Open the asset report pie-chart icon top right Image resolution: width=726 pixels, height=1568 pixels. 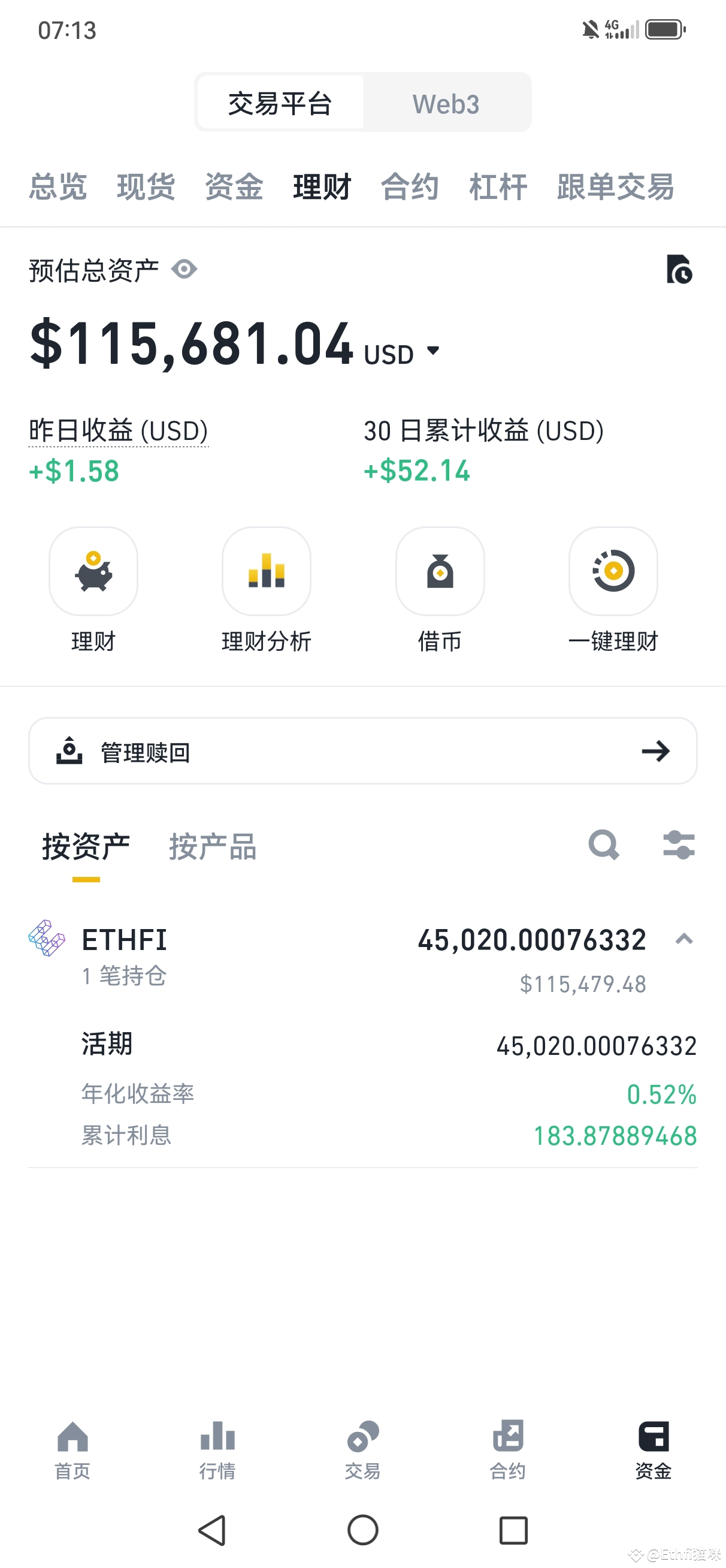click(680, 270)
